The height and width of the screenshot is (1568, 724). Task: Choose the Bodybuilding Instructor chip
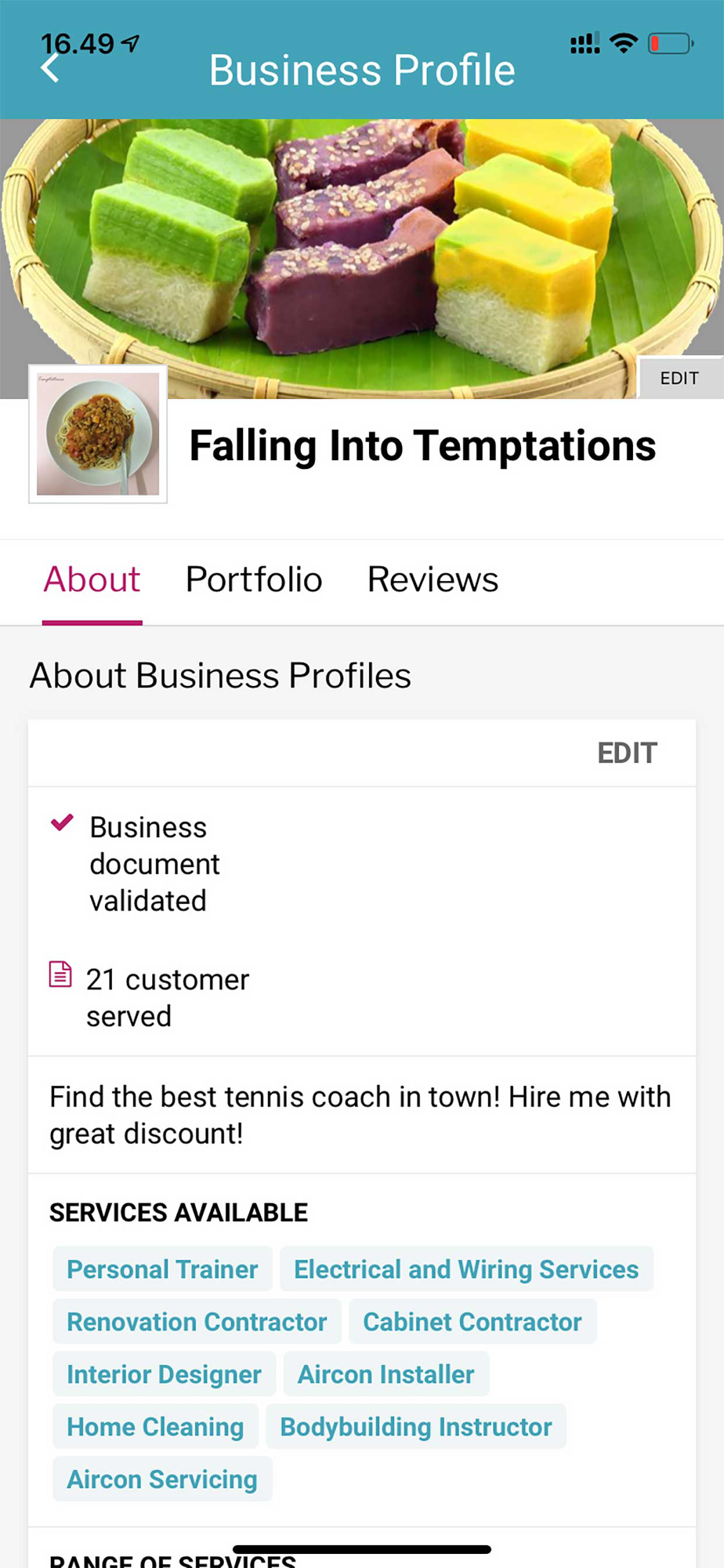tap(415, 1427)
